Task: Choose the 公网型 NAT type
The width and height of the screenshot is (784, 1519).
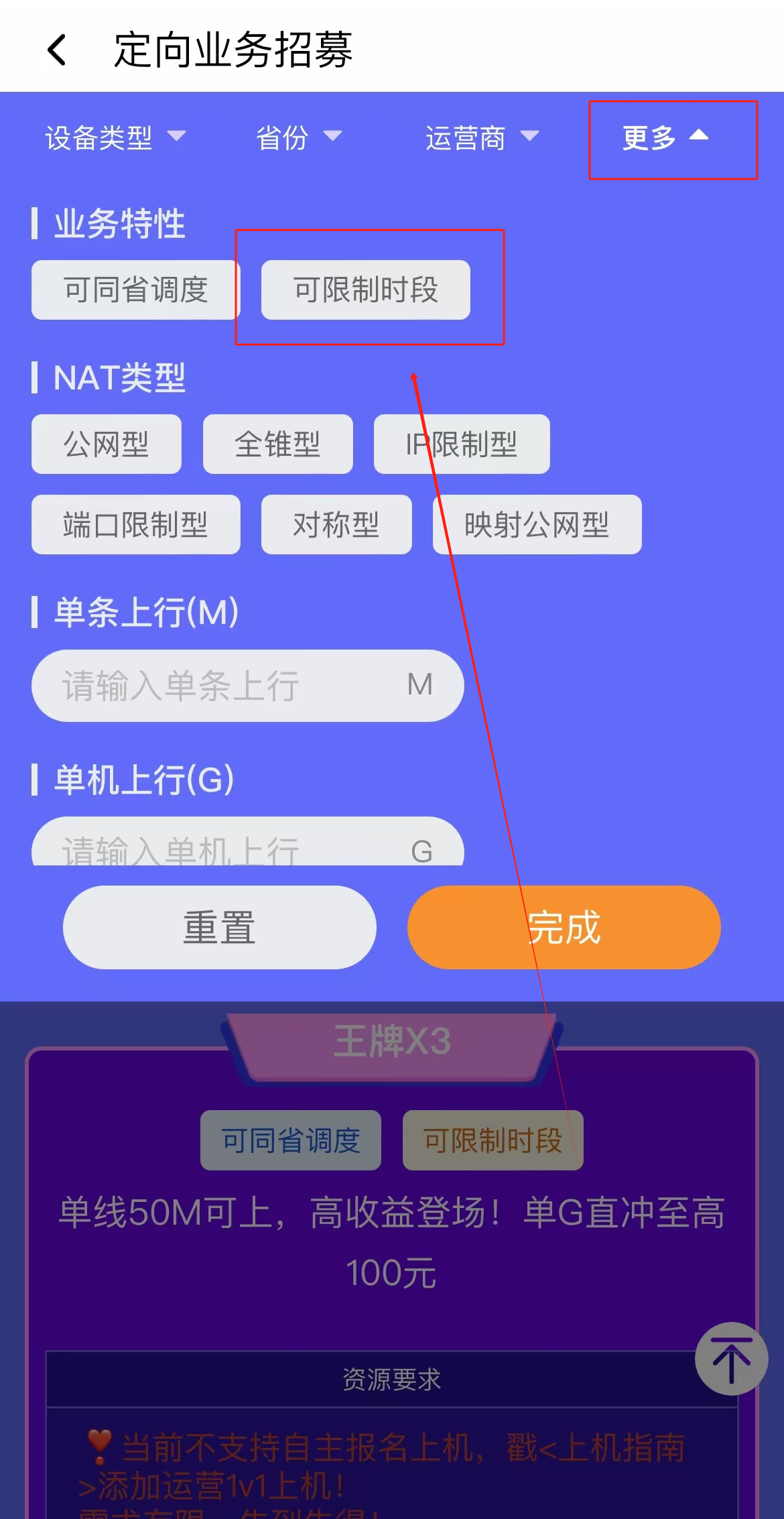Action: [x=106, y=444]
